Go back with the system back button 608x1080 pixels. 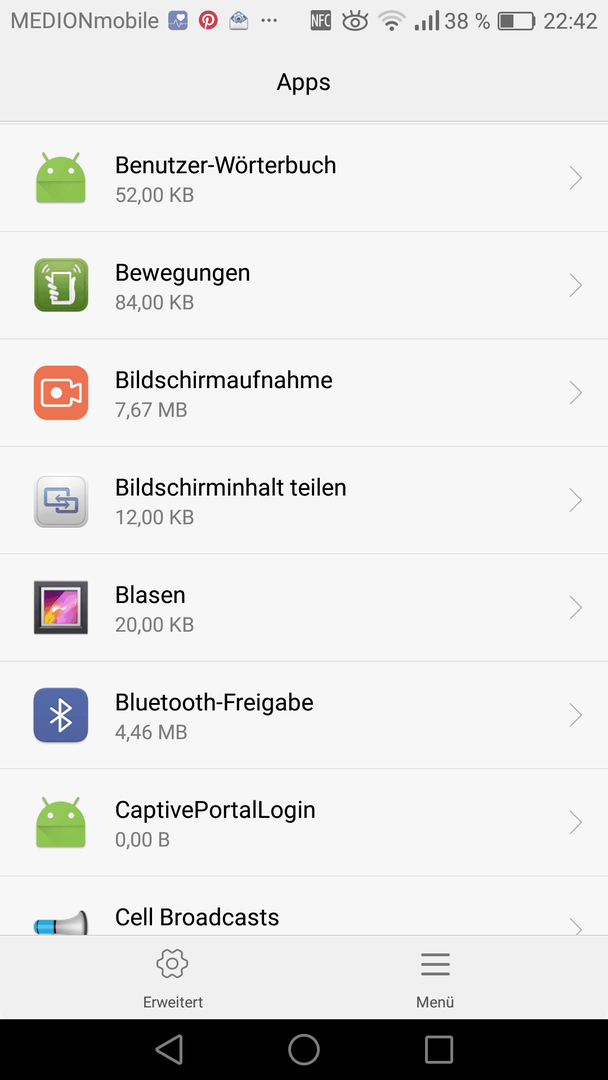(169, 1050)
